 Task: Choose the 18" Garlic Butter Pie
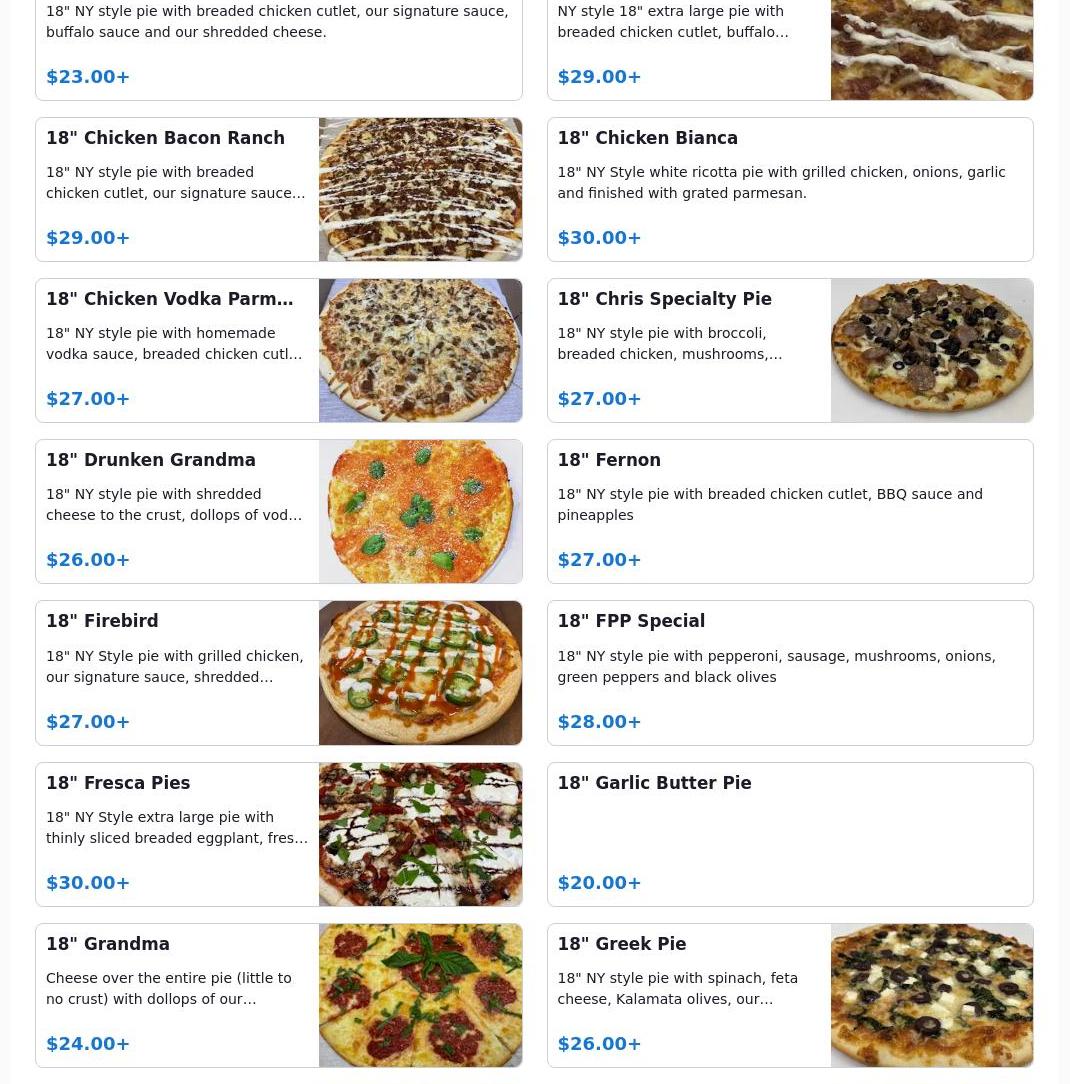pos(654,783)
